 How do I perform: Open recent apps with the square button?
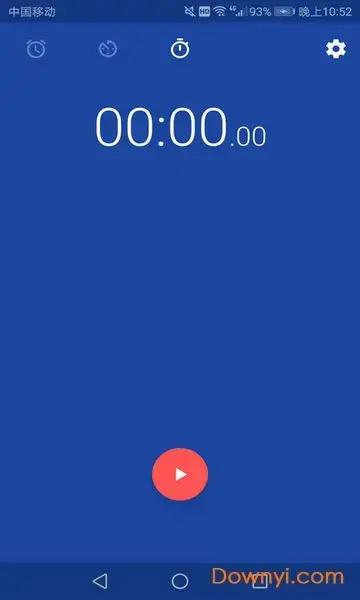click(260, 582)
